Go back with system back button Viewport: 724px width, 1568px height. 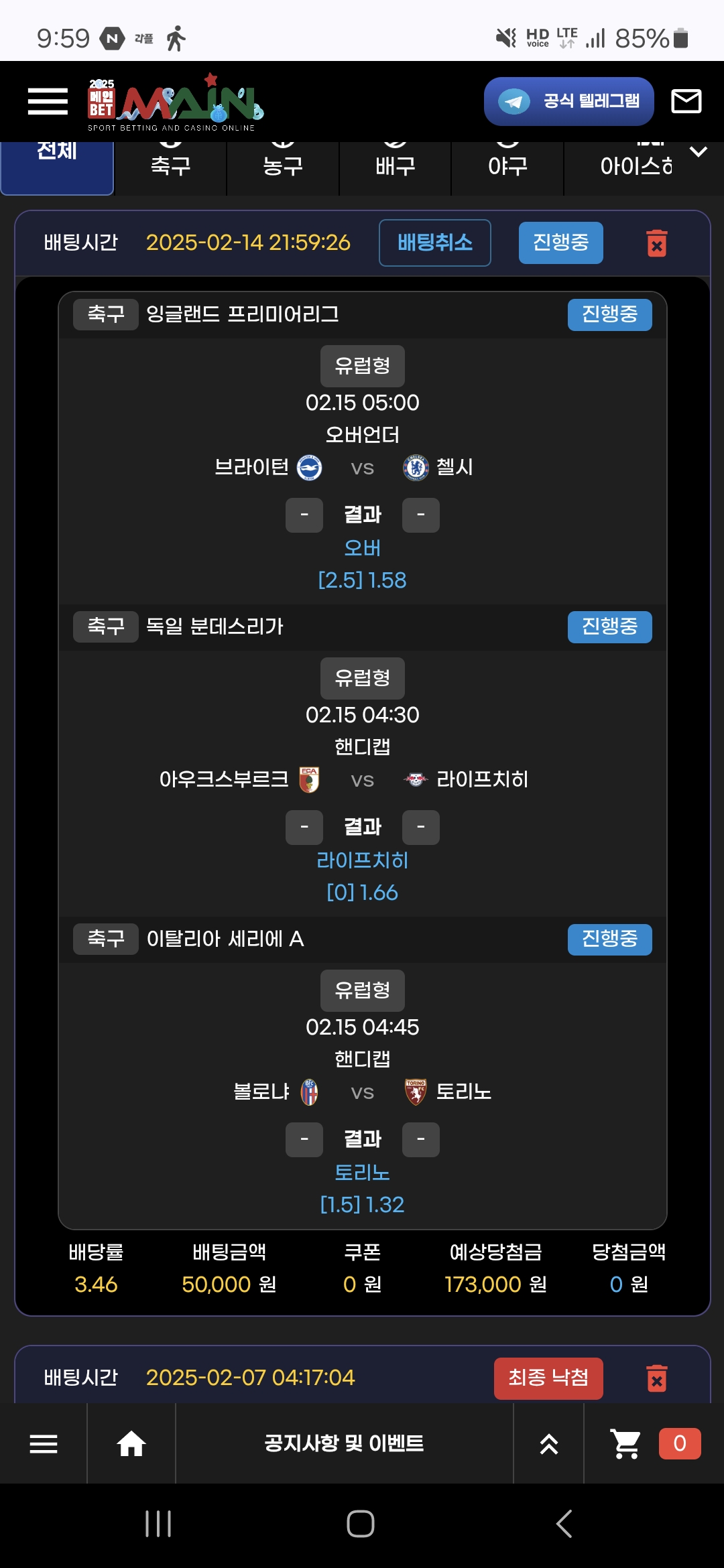[x=564, y=1524]
